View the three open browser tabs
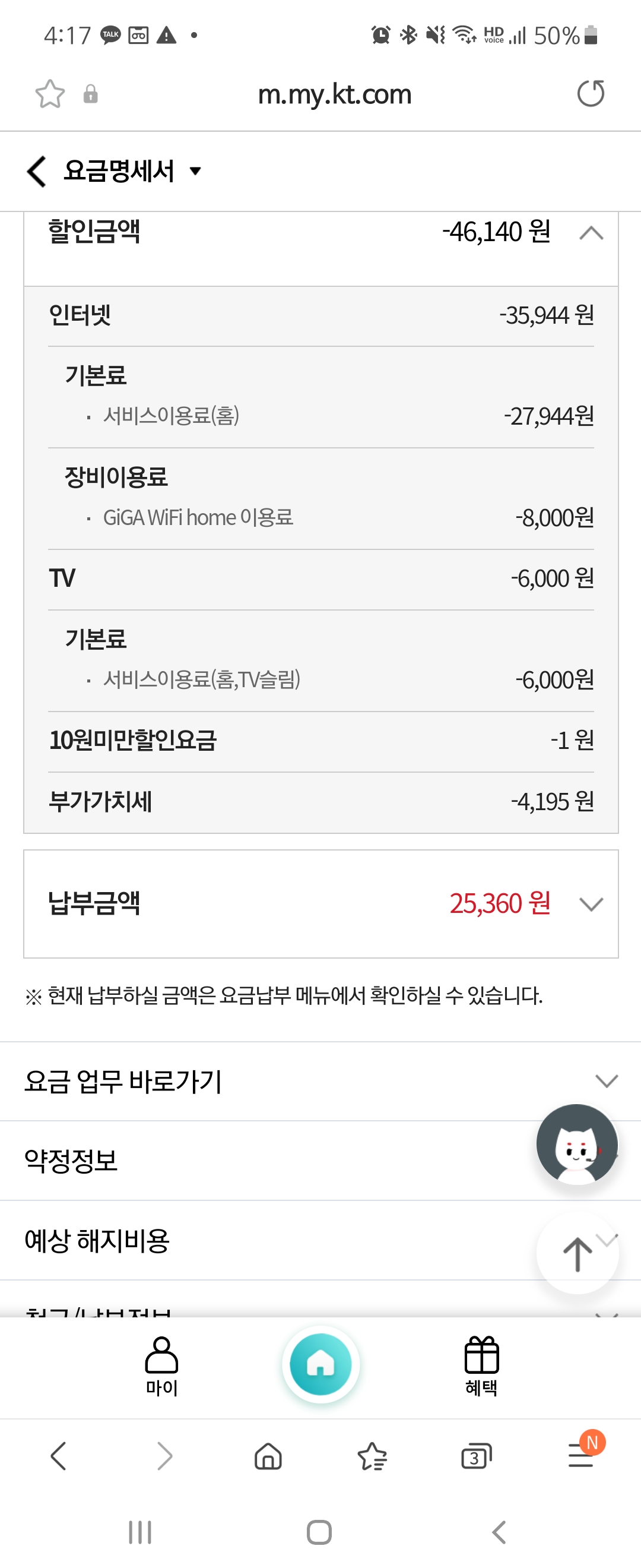641x1568 pixels. click(x=476, y=1456)
